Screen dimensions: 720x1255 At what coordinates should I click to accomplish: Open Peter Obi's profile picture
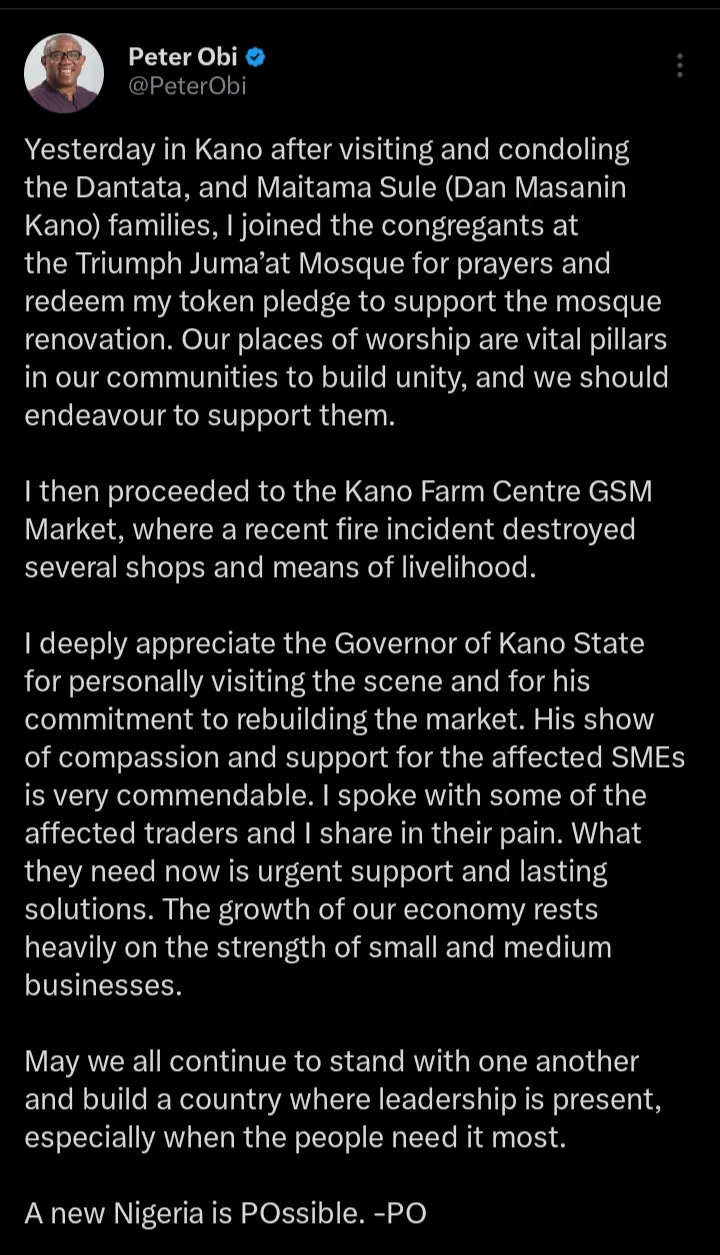(x=64, y=72)
